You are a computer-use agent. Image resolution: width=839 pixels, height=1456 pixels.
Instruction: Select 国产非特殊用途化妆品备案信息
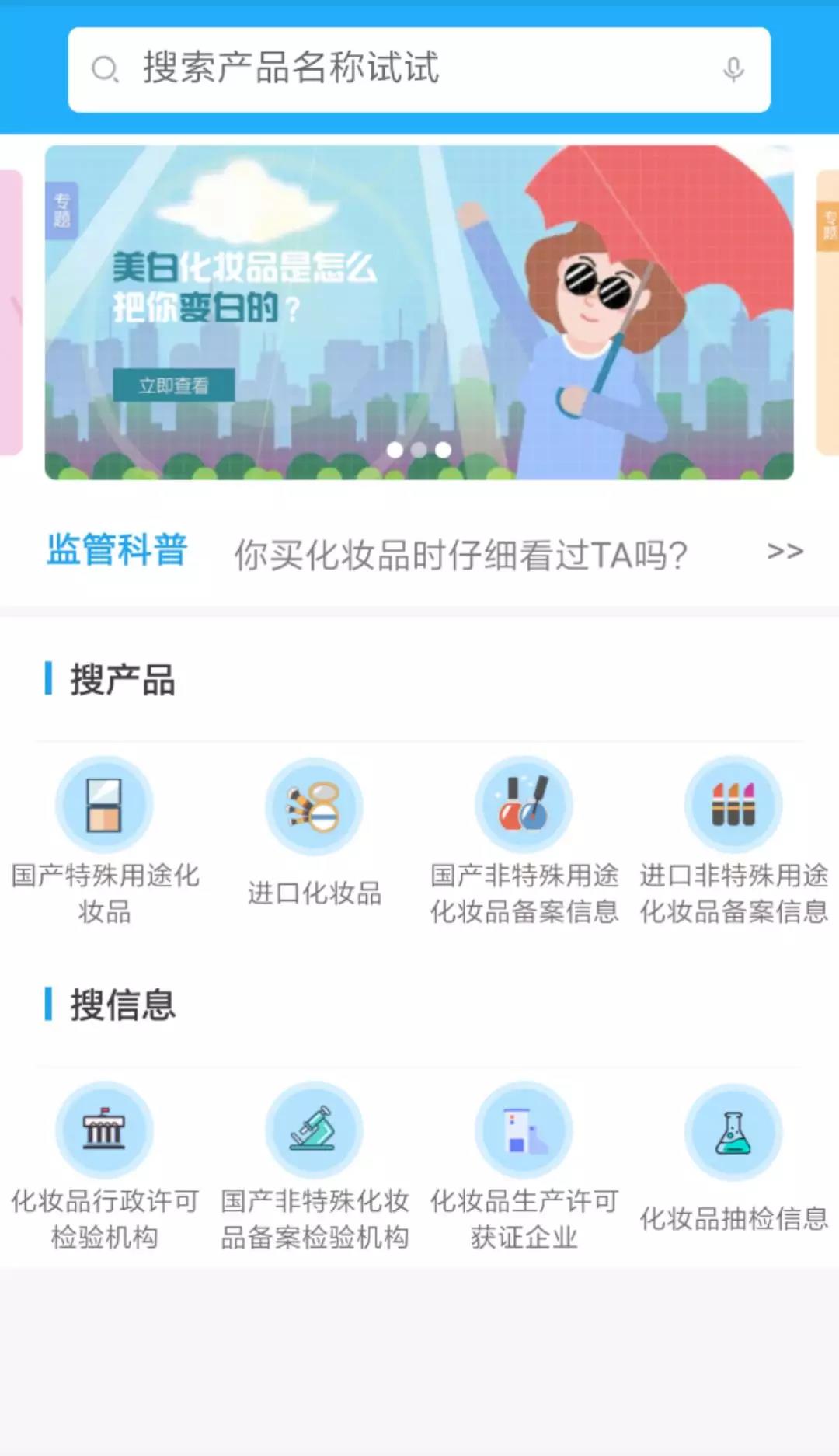pyautogui.click(x=524, y=840)
